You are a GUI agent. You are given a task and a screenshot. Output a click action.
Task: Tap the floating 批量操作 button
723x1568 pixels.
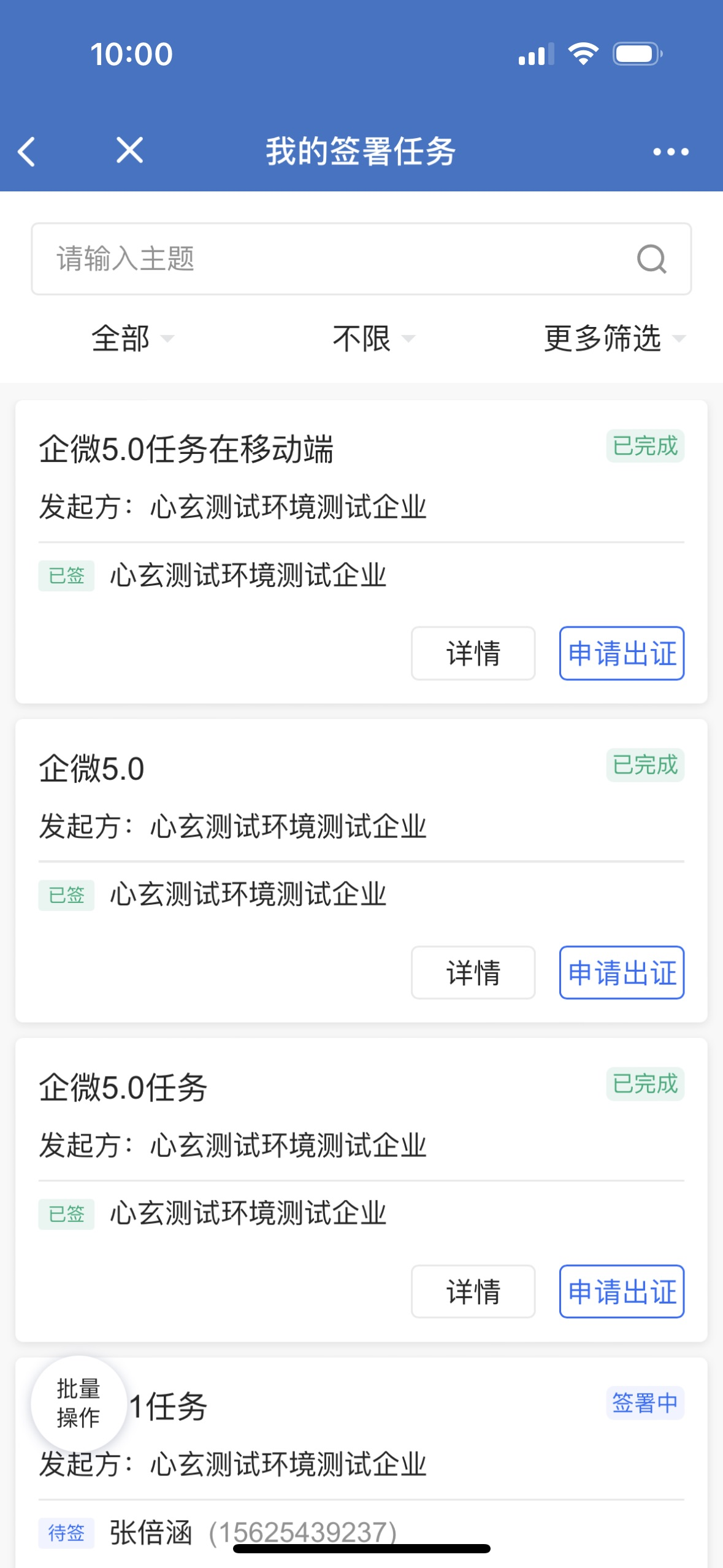pos(78,1404)
